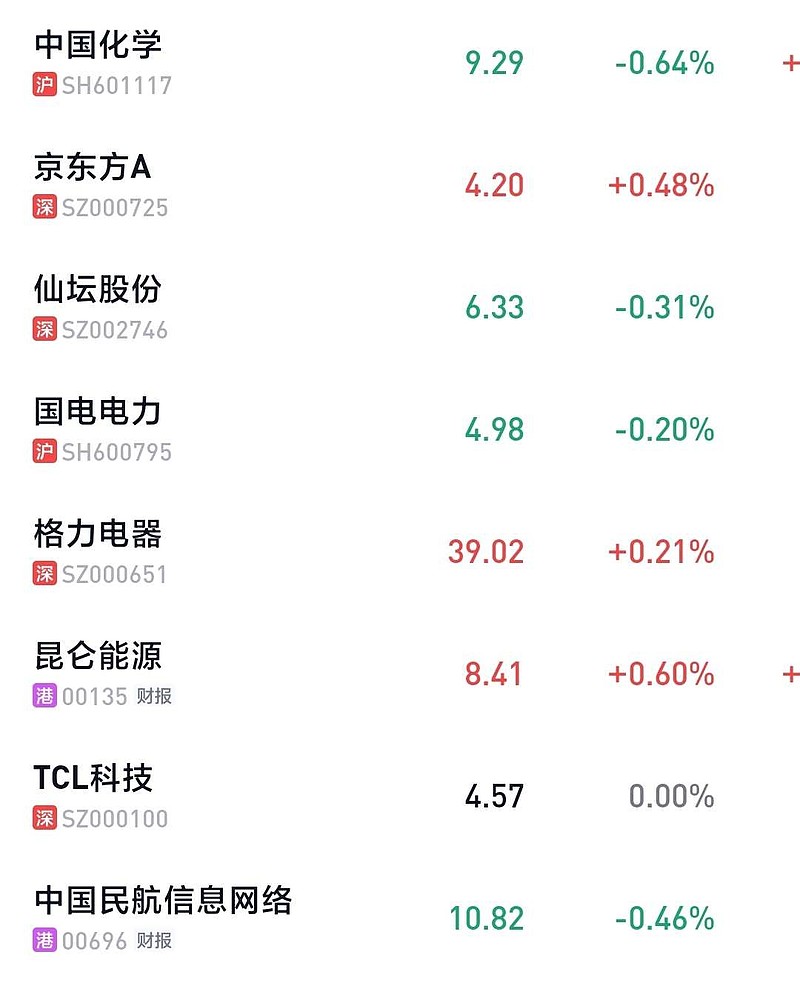Viewport: 800px width, 986px height.
Task: Open 昆仑能源 Hong Kong stock
Action: (x=98, y=657)
